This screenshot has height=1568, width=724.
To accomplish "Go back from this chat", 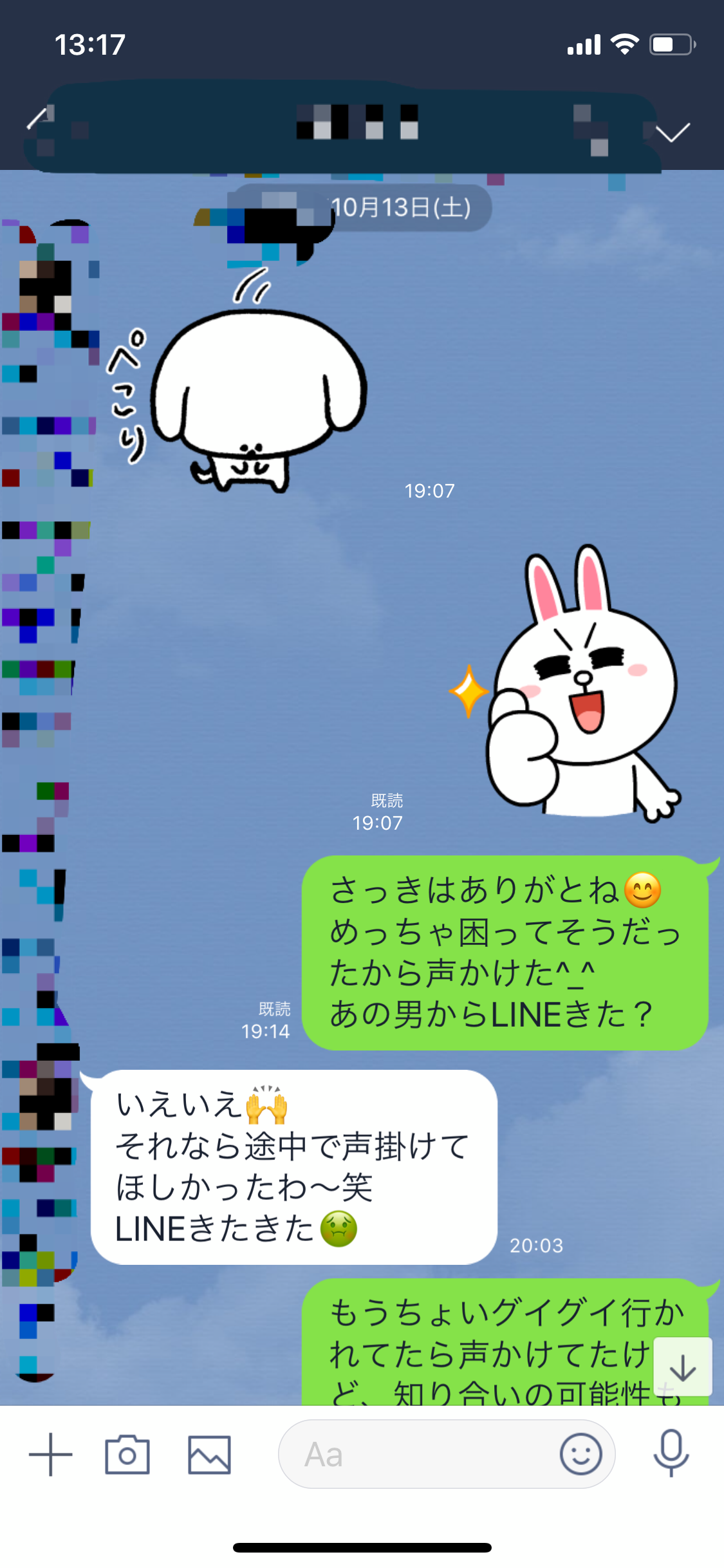I will click(x=39, y=119).
